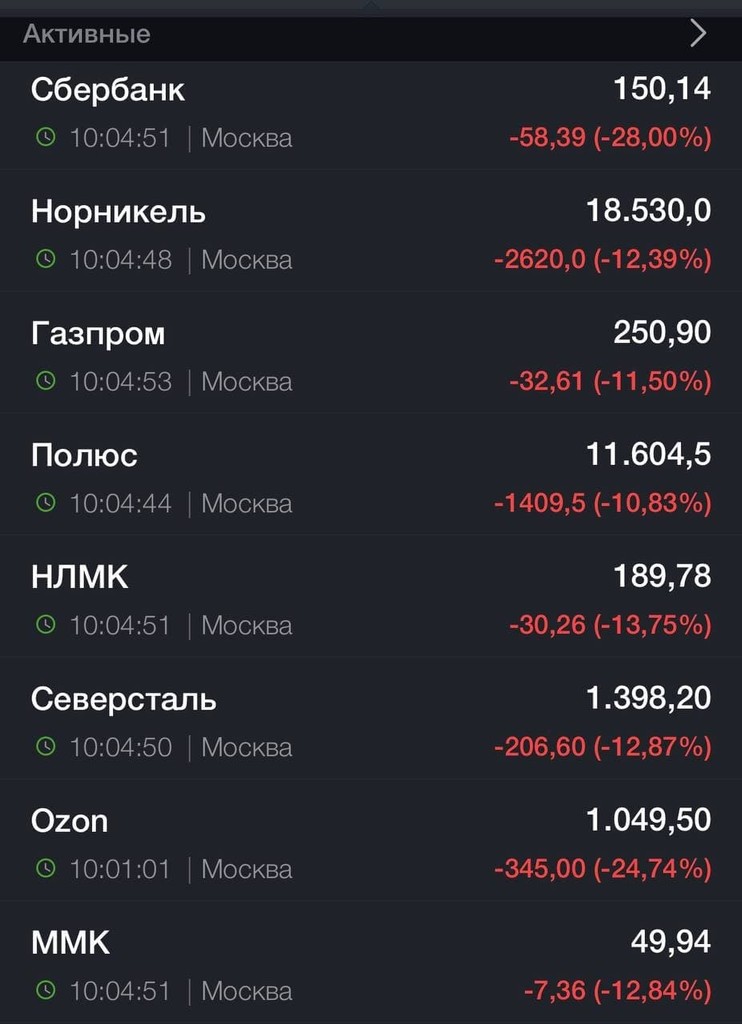Image resolution: width=742 pixels, height=1024 pixels.
Task: Open the Ozon quote row
Action: coord(370,844)
